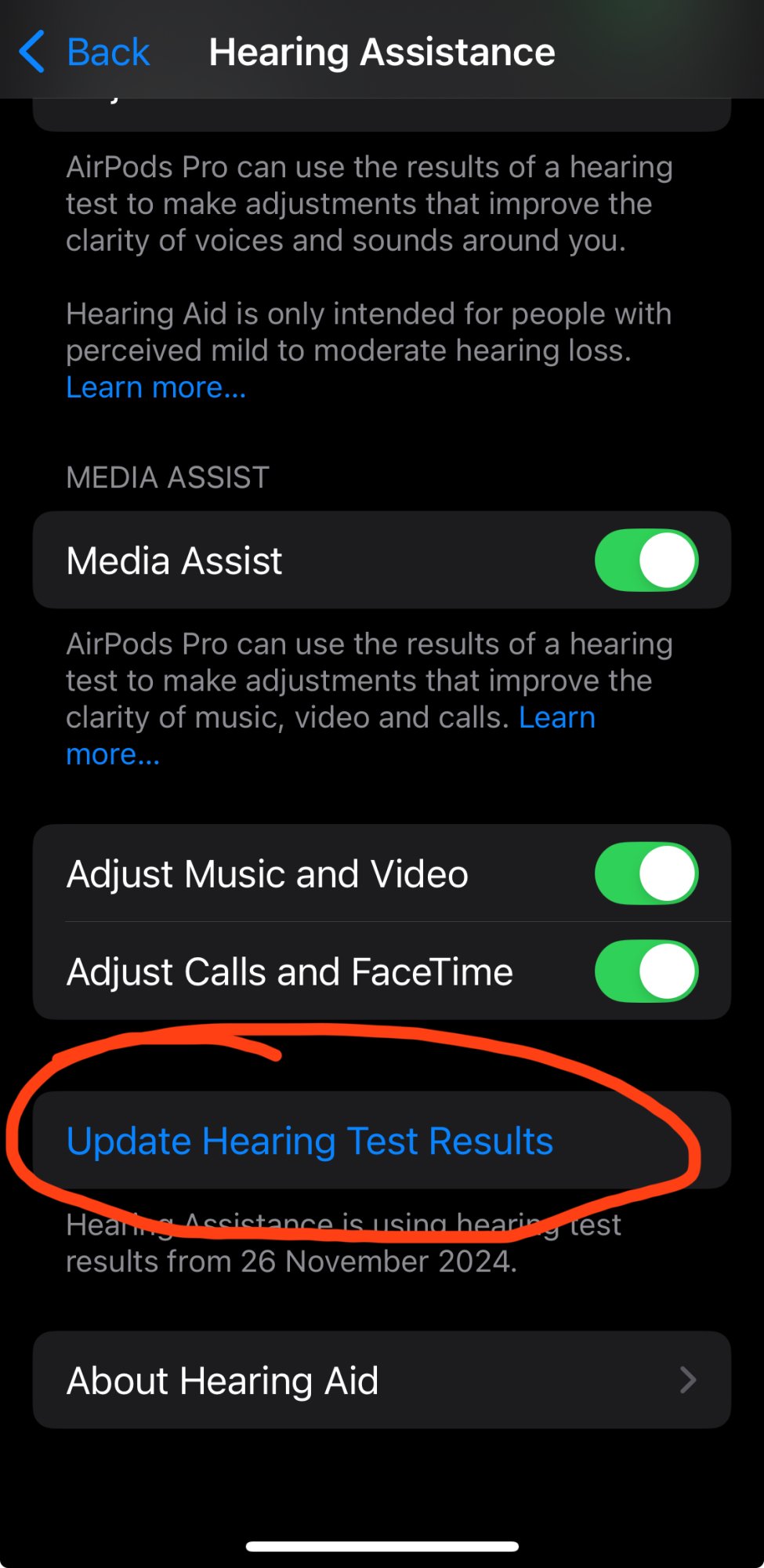Toggle Adjust Calls and FaceTime off
764x1568 pixels.
[x=646, y=971]
